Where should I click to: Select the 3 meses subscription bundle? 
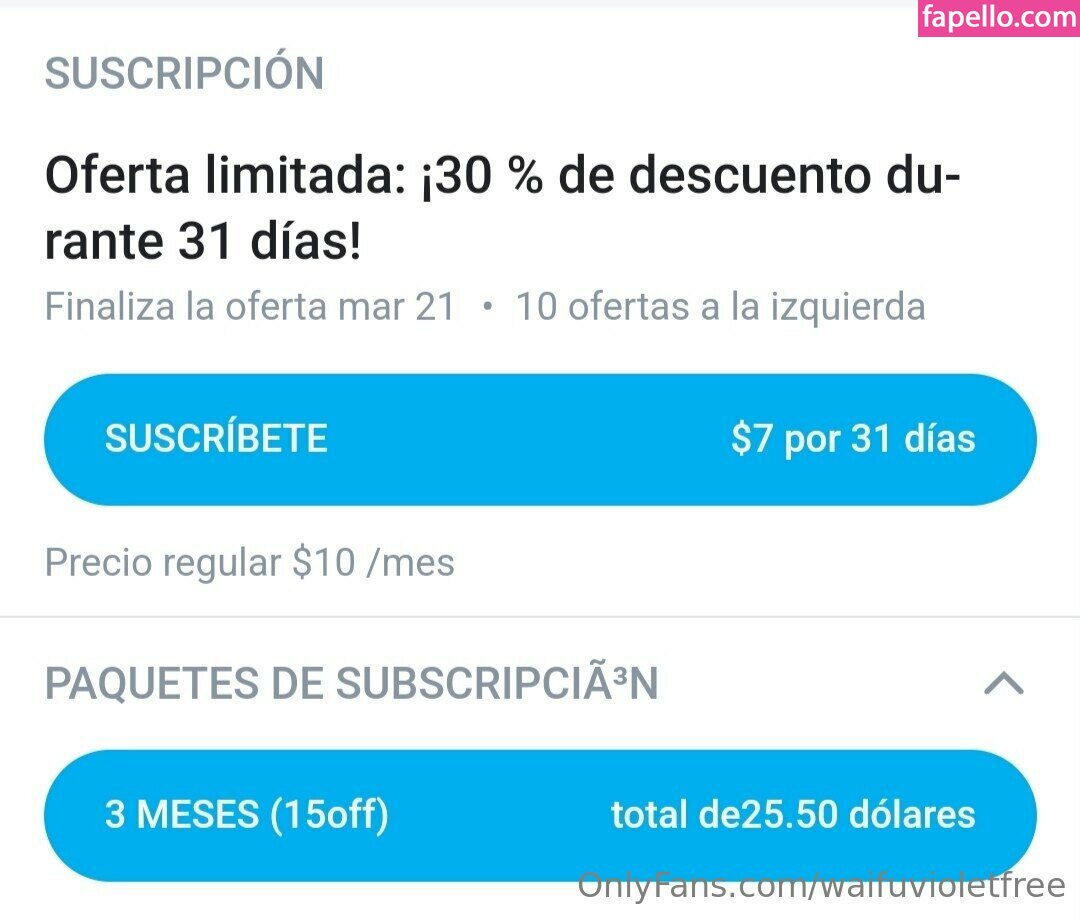pos(540,815)
